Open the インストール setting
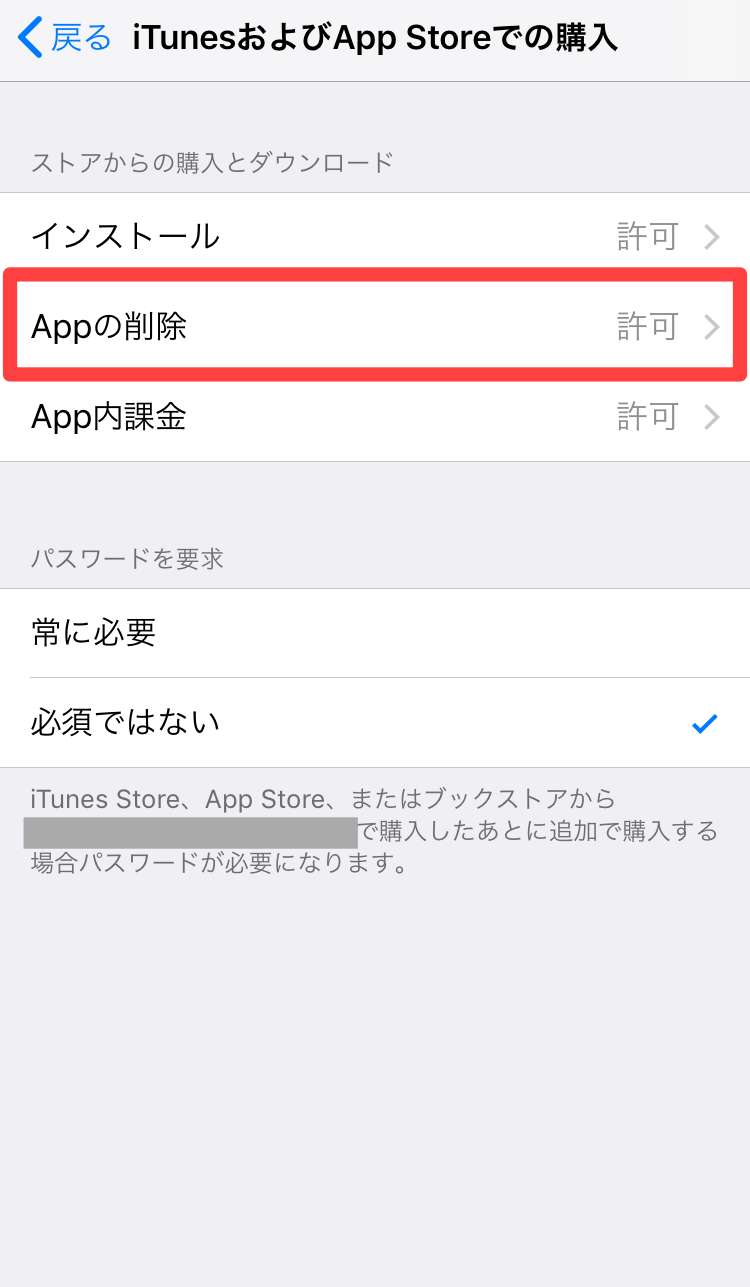 point(375,237)
